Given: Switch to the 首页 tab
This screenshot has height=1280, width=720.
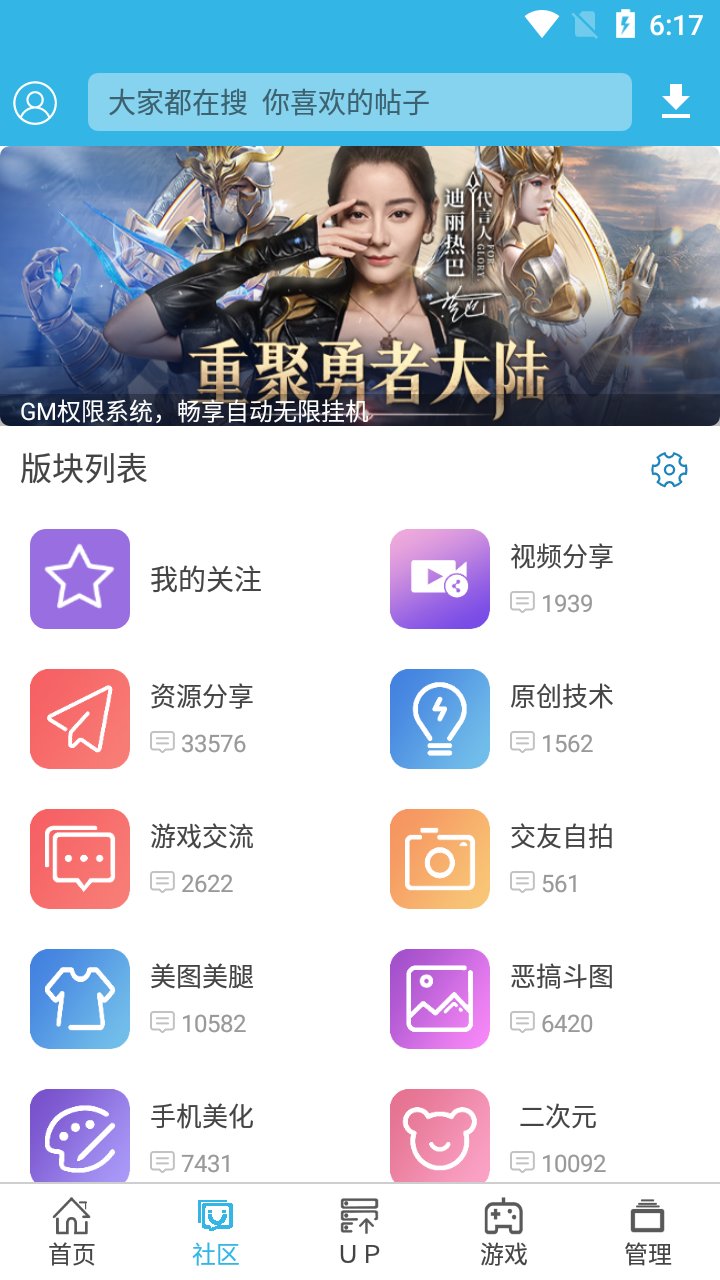Looking at the screenshot, I should [70, 1230].
